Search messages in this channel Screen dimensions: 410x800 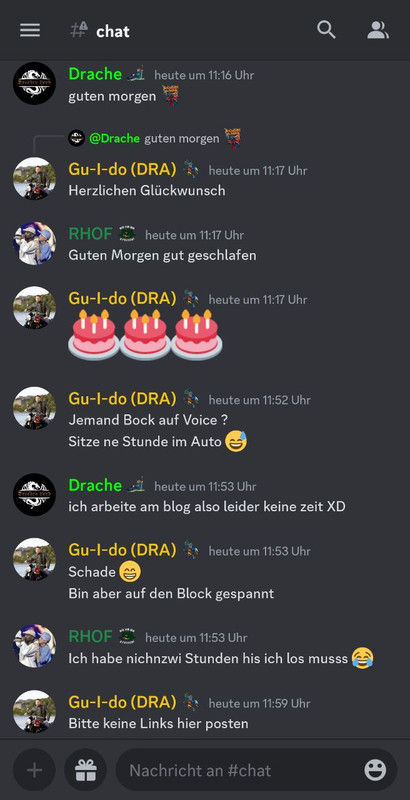326,30
